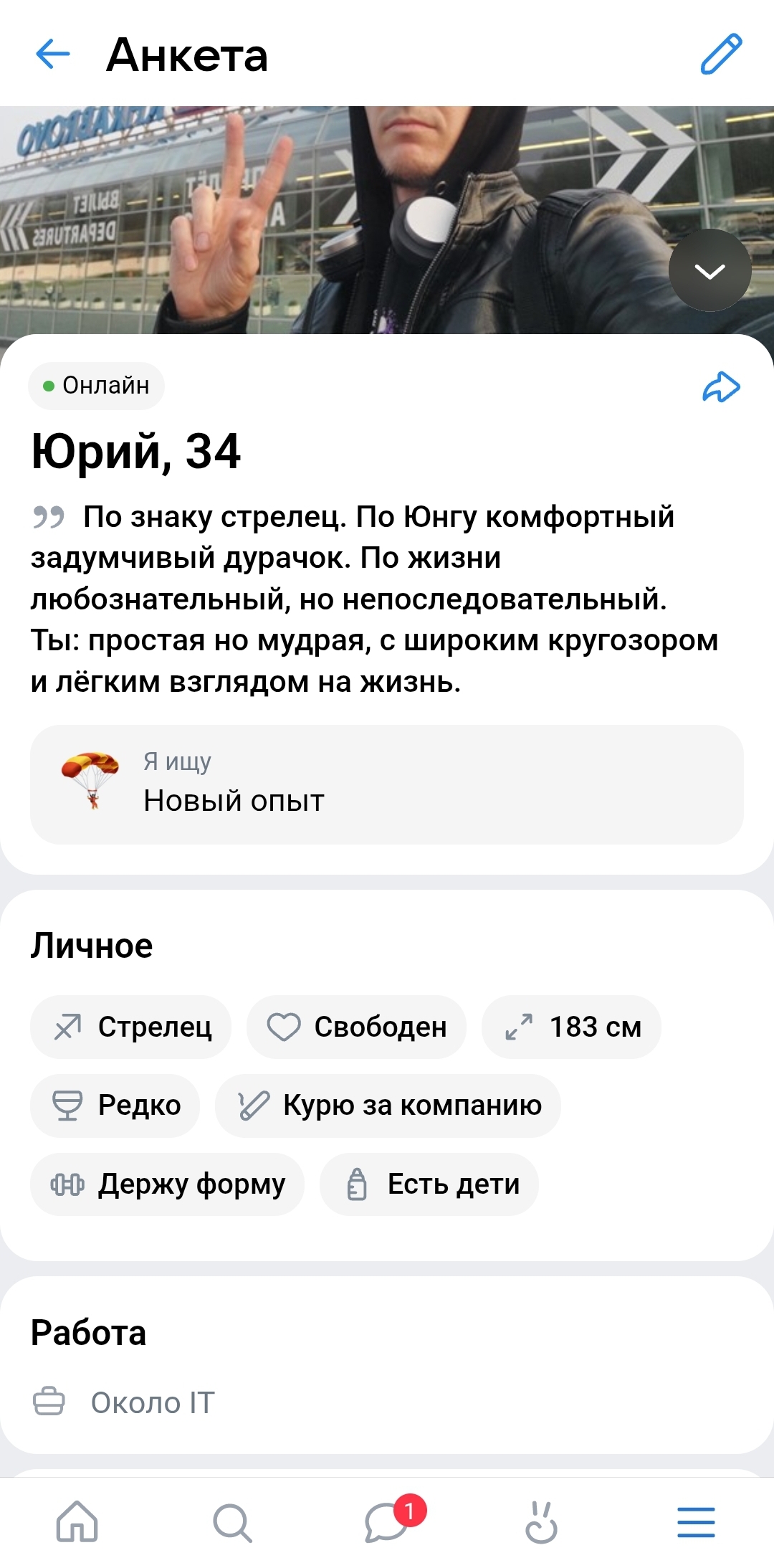Image resolution: width=774 pixels, height=1568 pixels.
Task: Switch to the search tab
Action: [232, 1521]
